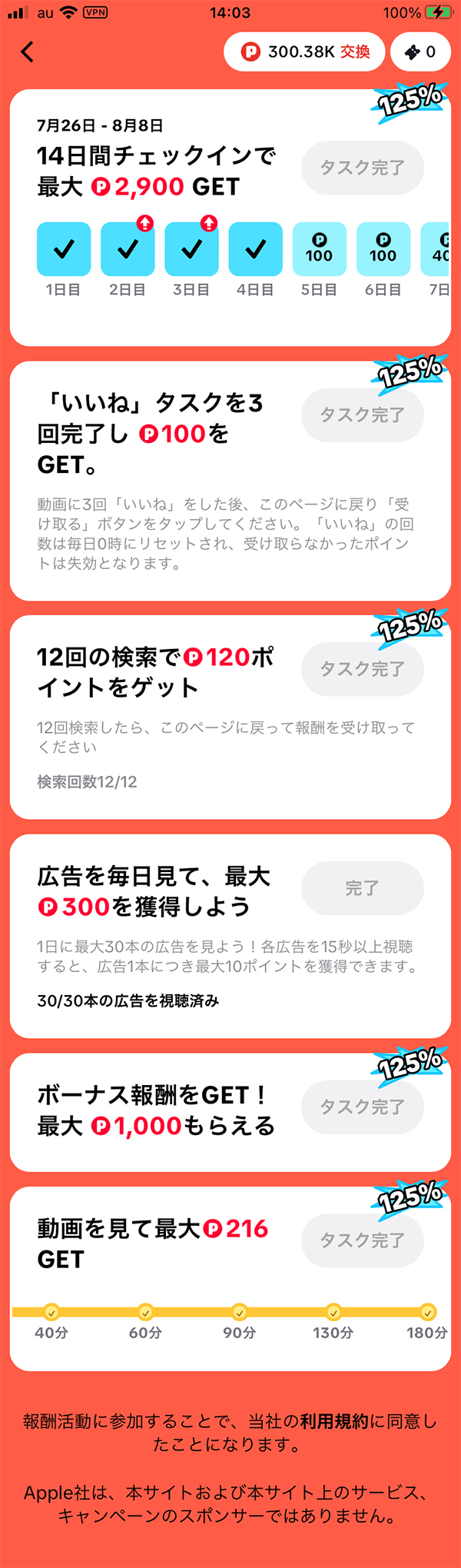Image resolution: width=461 pixels, height=1568 pixels.
Task: Go back using the top-left arrow
Action: 28,52
